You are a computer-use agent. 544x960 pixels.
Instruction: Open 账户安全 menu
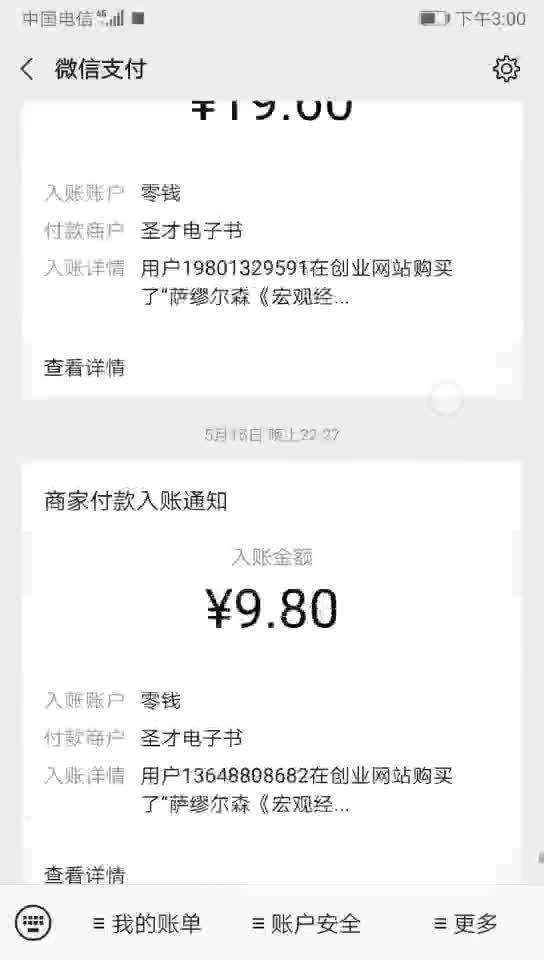307,923
